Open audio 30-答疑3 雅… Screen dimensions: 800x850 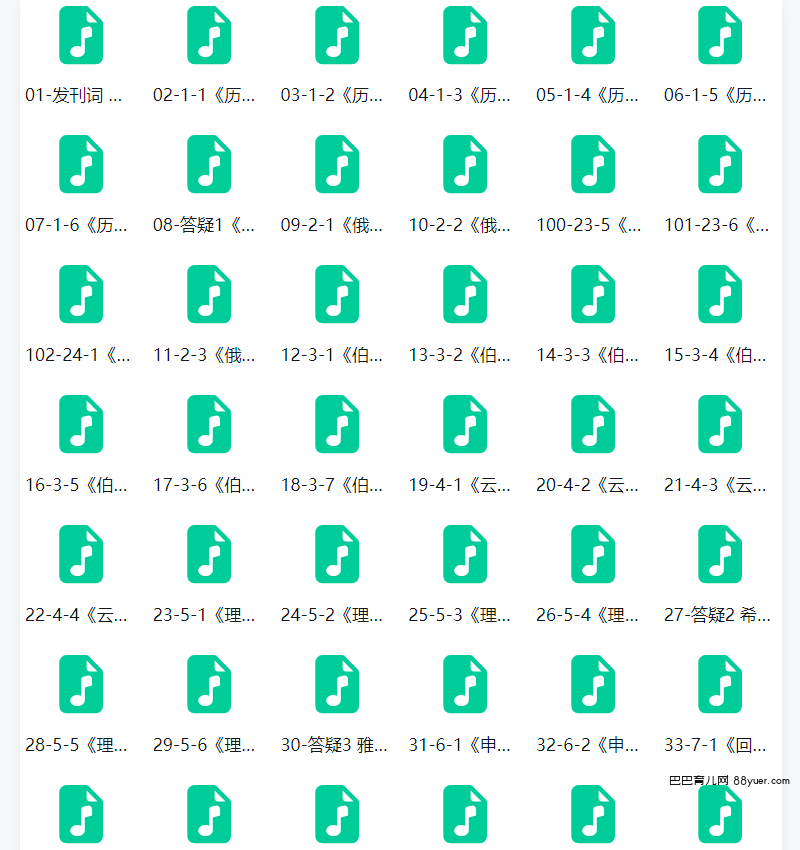[x=337, y=684]
